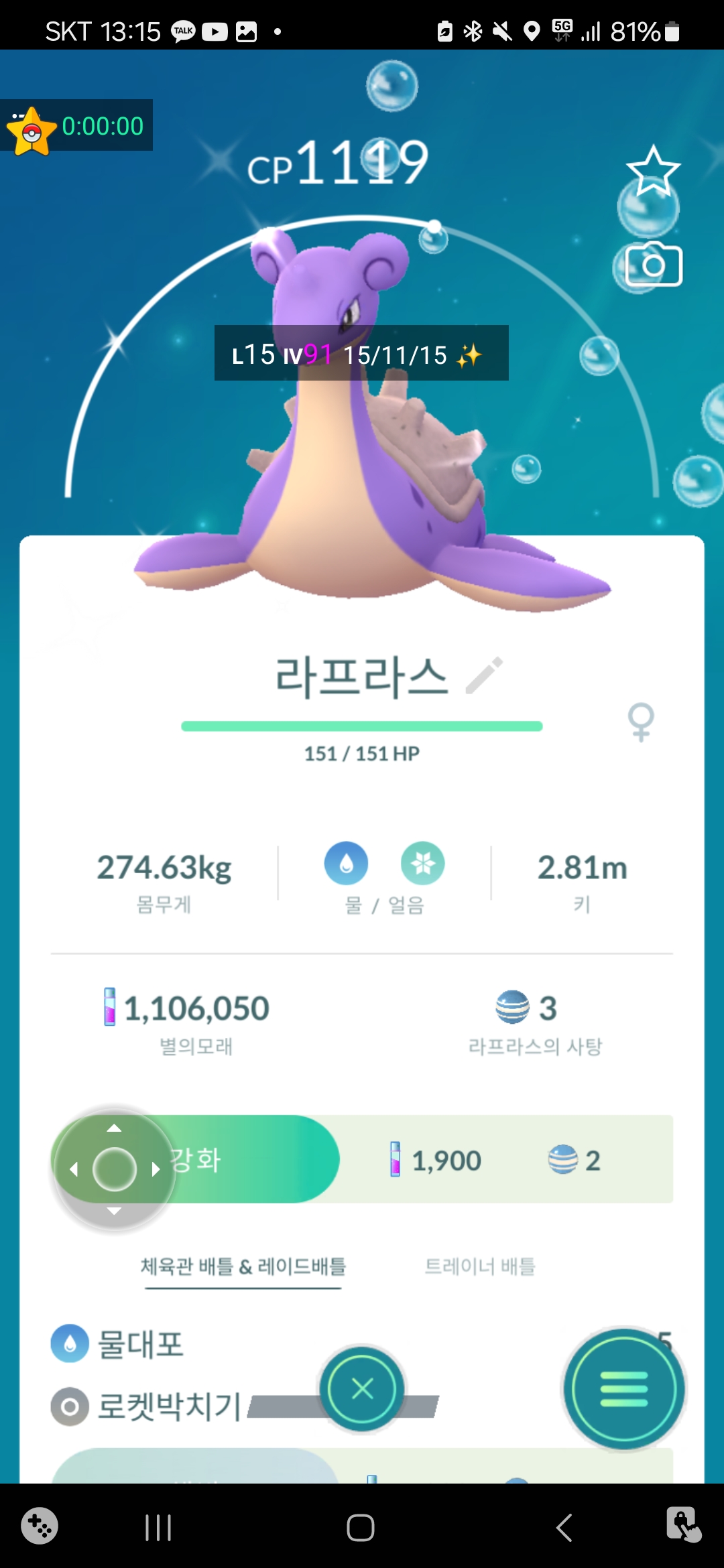
Task: Open recent apps from the navigation bar
Action: pos(158,1528)
